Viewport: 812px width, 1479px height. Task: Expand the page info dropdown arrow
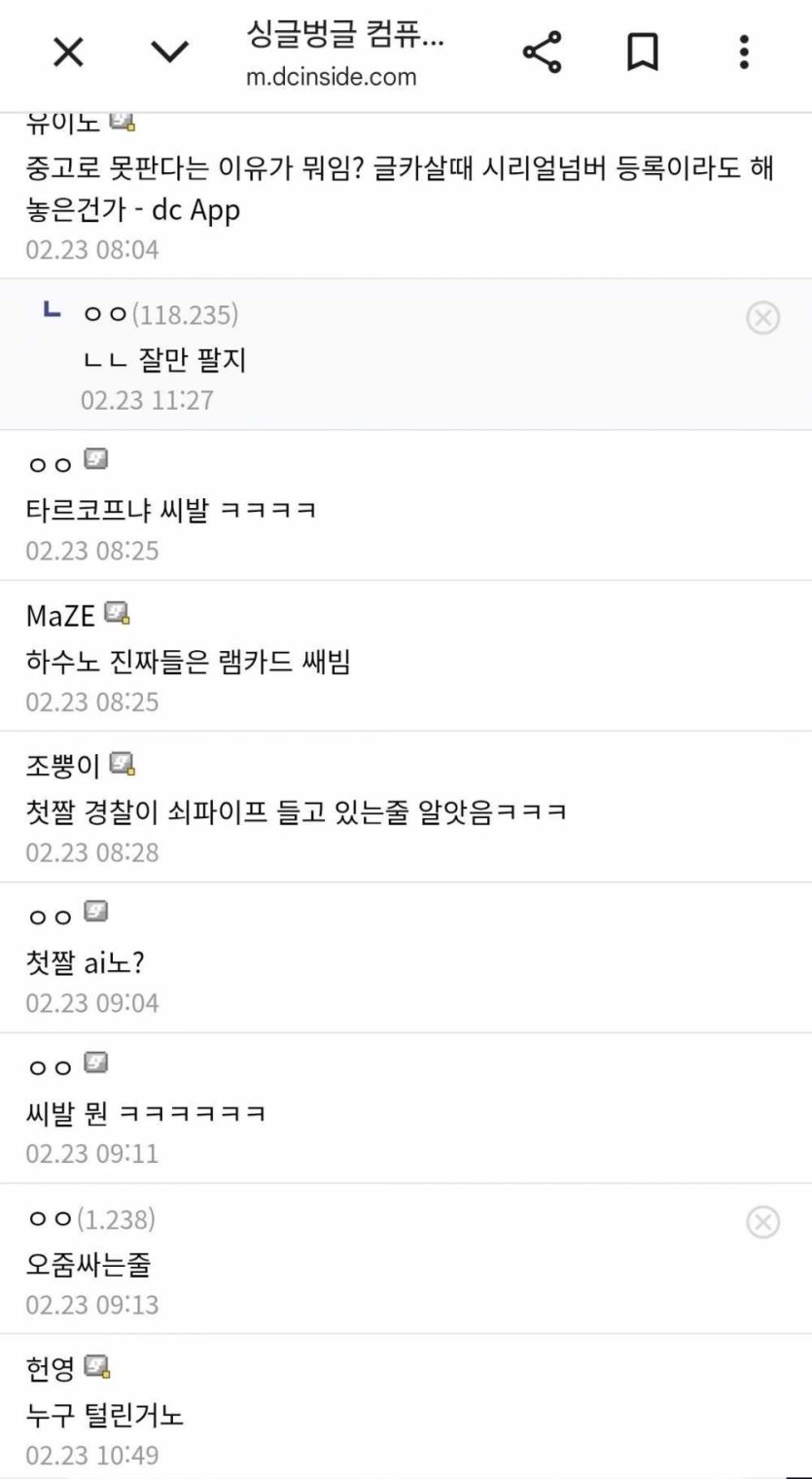(x=170, y=53)
